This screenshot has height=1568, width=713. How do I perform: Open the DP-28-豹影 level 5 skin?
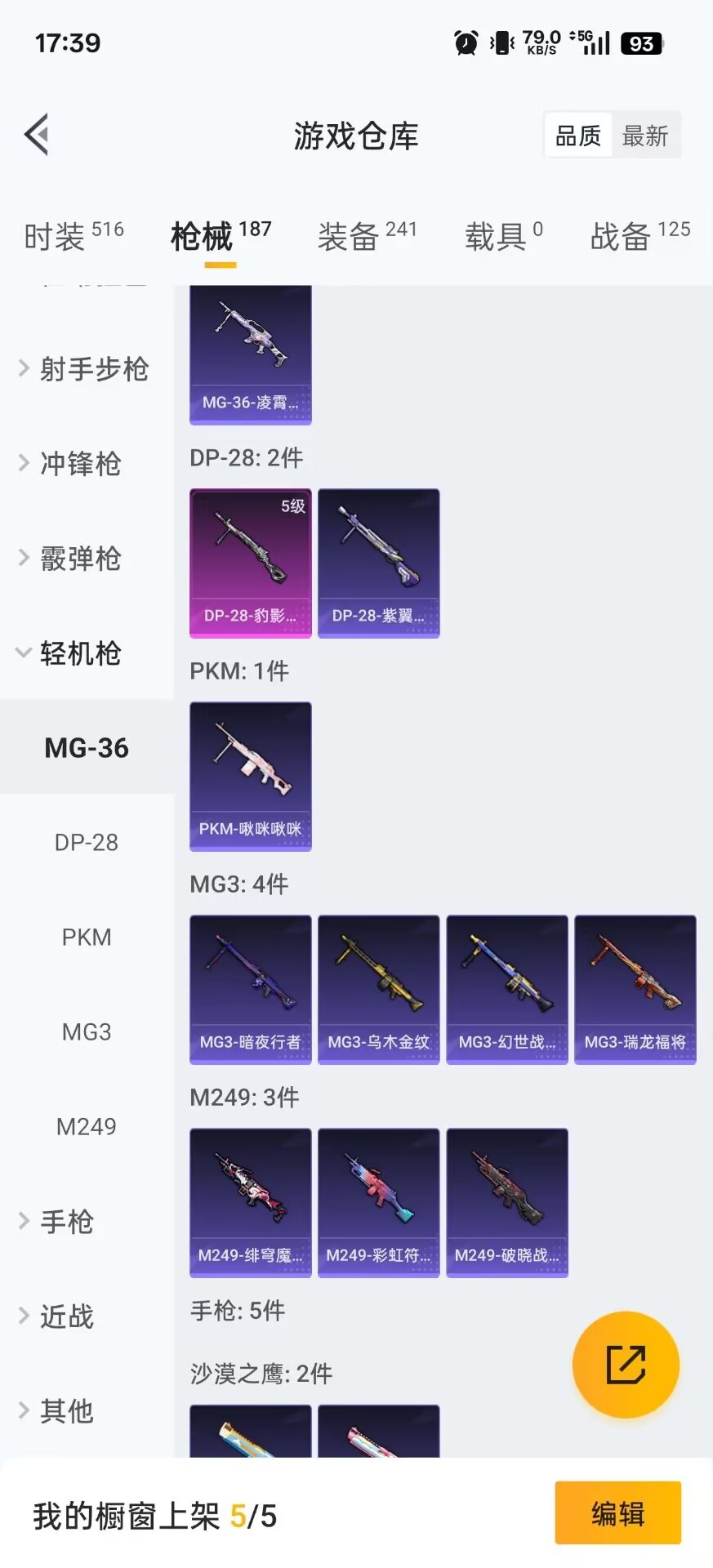tap(251, 563)
